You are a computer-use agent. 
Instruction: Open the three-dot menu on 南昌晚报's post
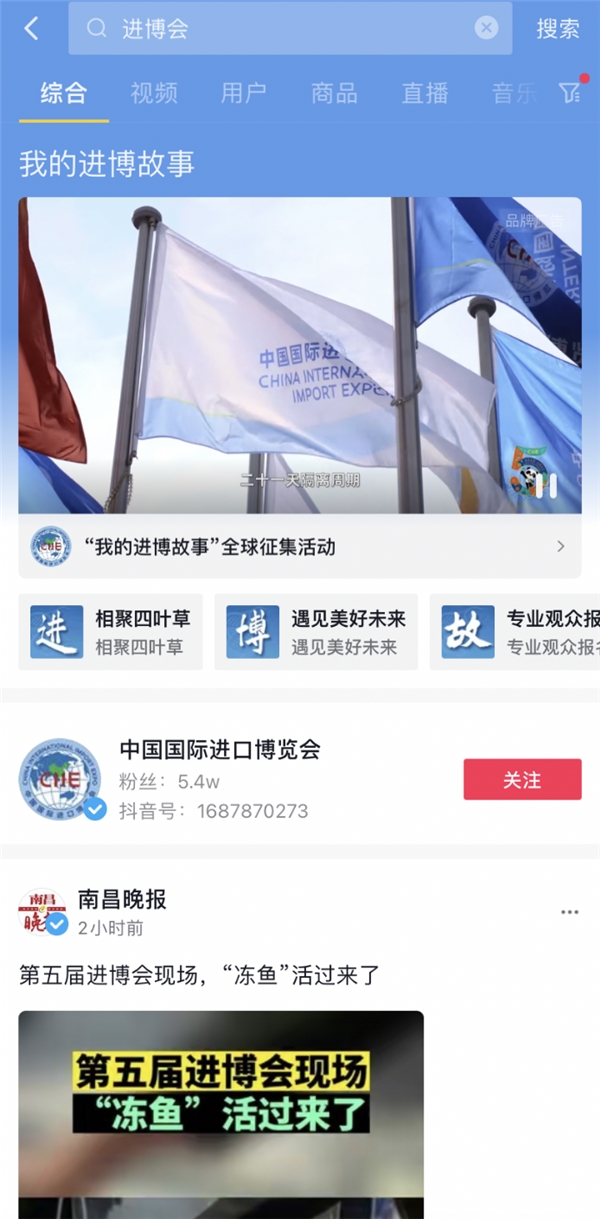(569, 912)
